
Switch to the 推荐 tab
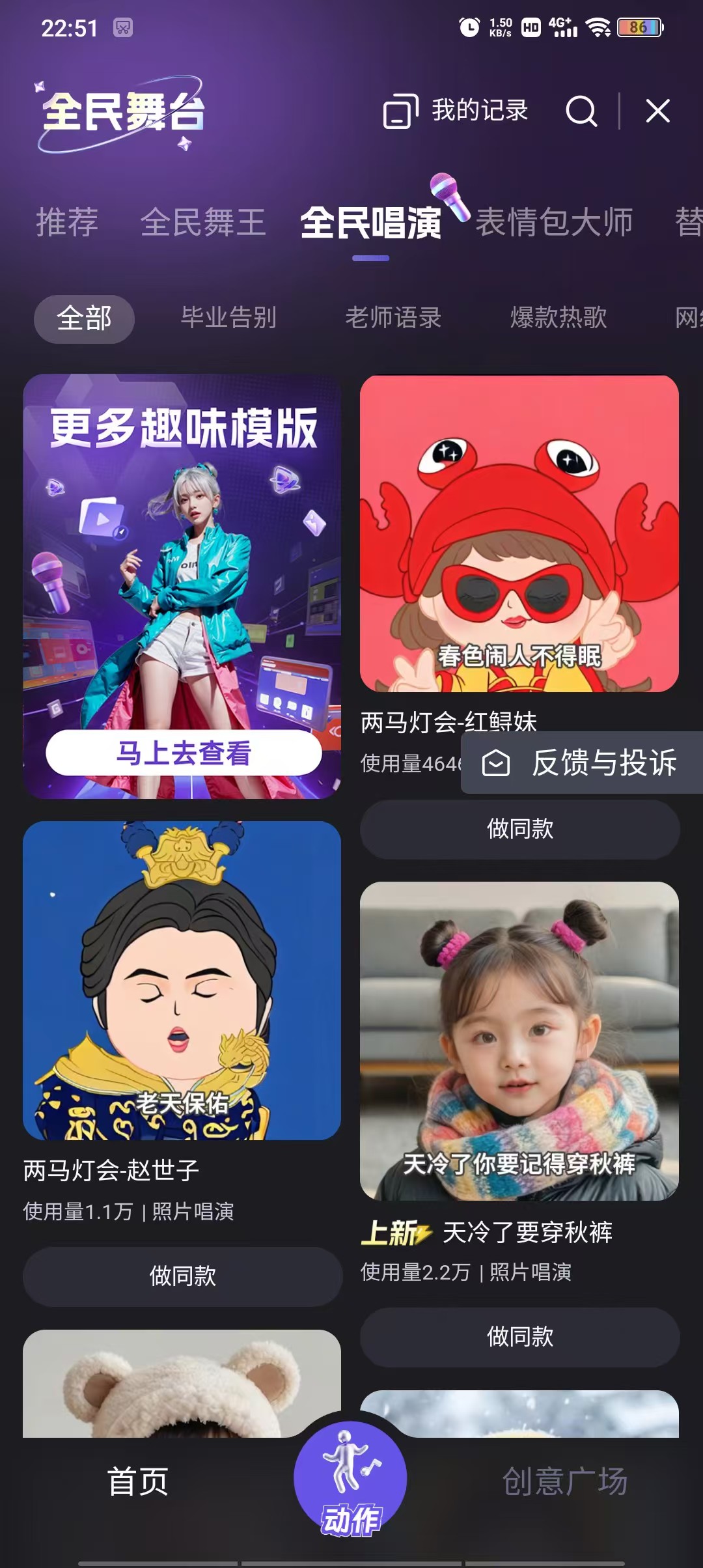(67, 222)
